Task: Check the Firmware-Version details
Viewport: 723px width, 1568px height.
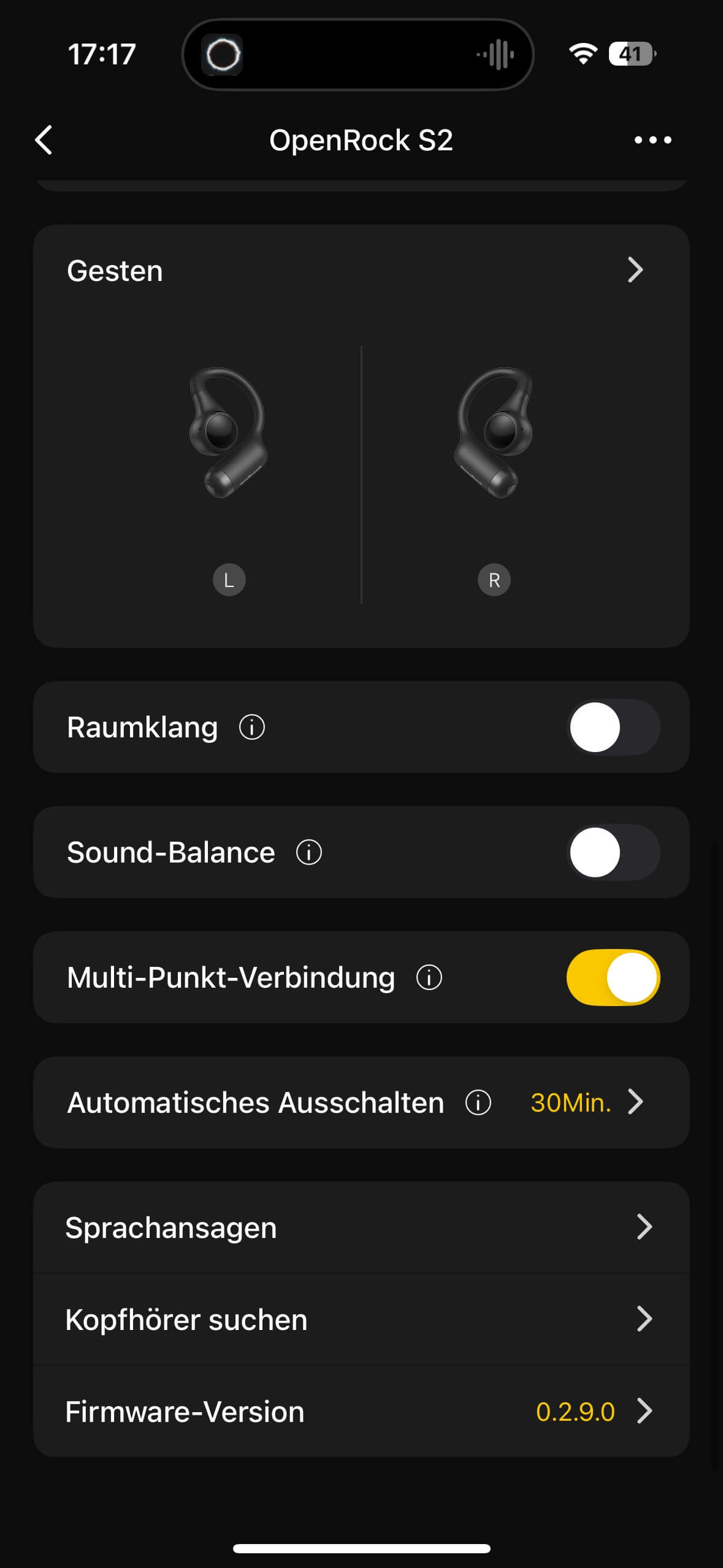Action: coord(361,1411)
